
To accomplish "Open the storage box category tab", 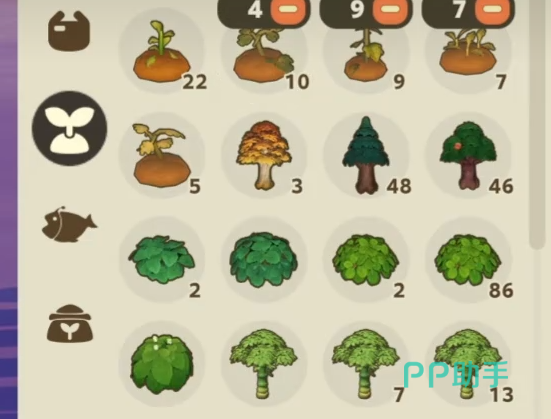I will pyautogui.click(x=69, y=31).
